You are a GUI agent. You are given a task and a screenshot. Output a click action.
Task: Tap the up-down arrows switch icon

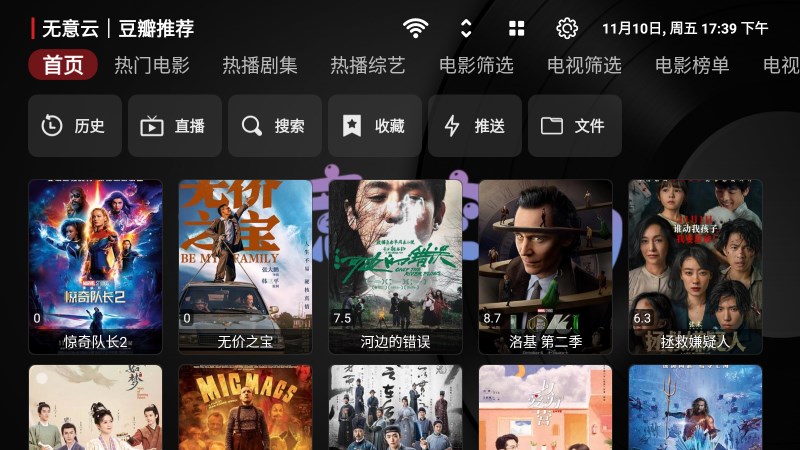tap(466, 28)
